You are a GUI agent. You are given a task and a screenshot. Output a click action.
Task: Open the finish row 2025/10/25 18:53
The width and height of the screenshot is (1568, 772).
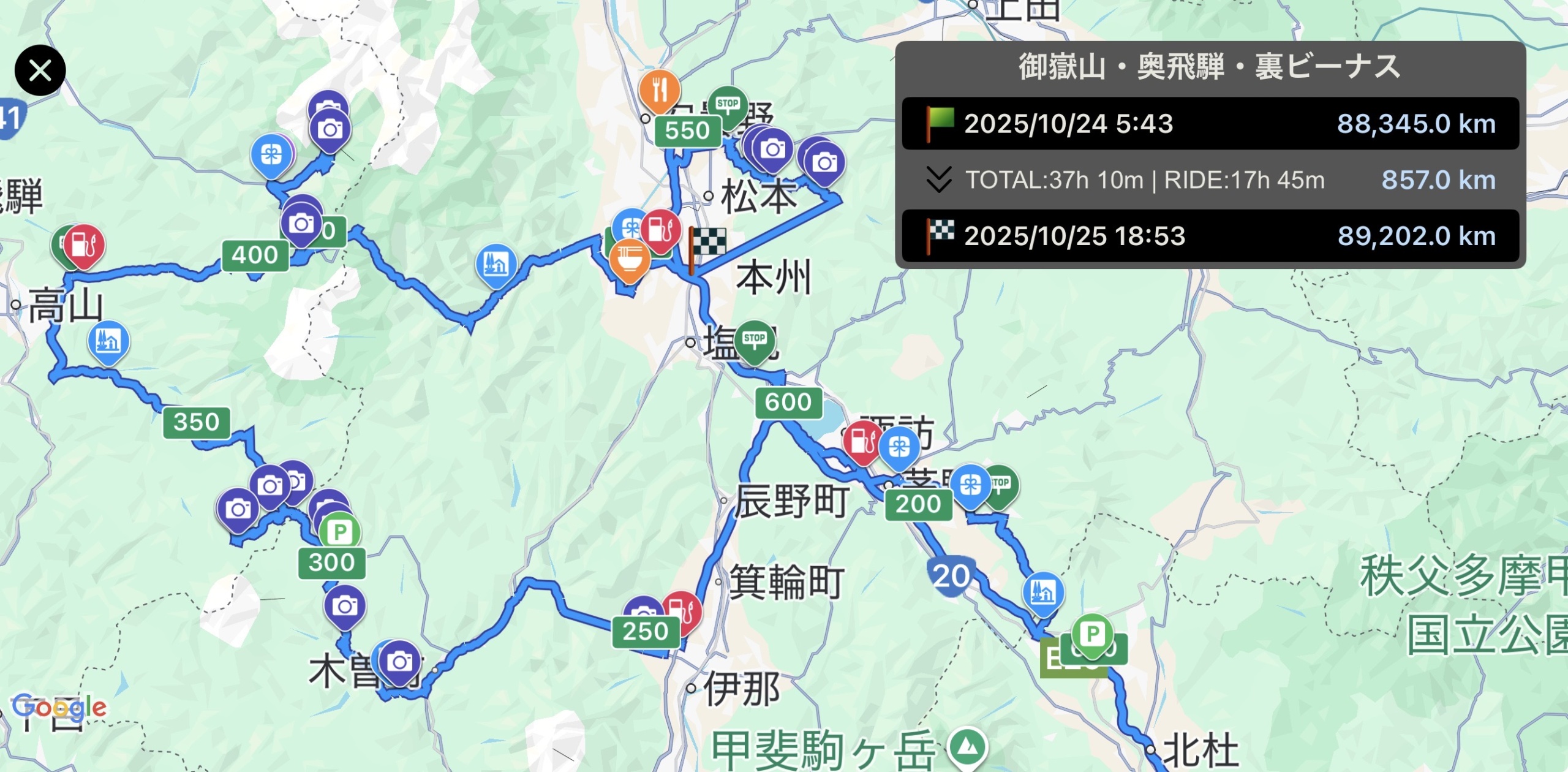click(x=1210, y=236)
